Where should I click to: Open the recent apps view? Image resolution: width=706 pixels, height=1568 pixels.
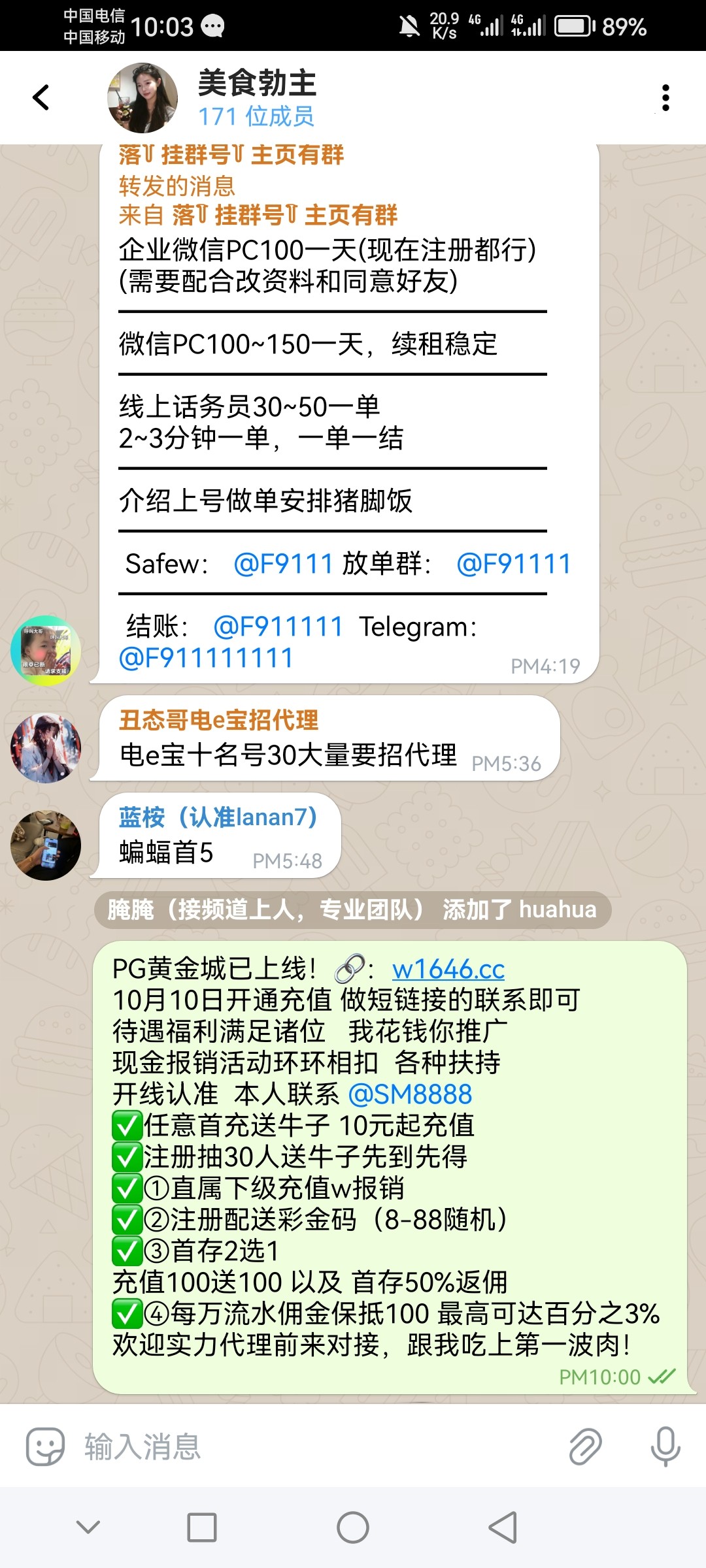[x=202, y=1527]
